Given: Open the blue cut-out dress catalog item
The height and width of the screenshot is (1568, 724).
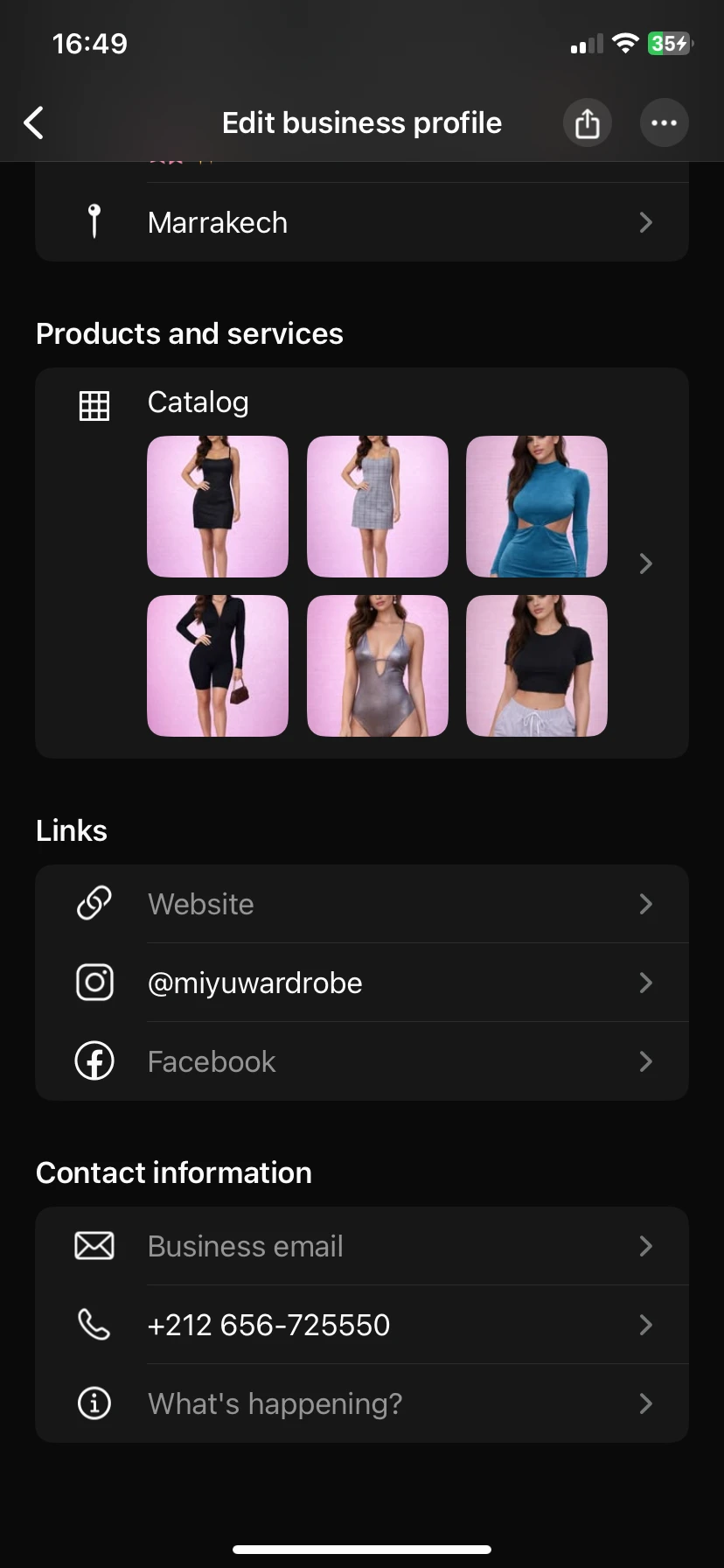Looking at the screenshot, I should tap(537, 507).
